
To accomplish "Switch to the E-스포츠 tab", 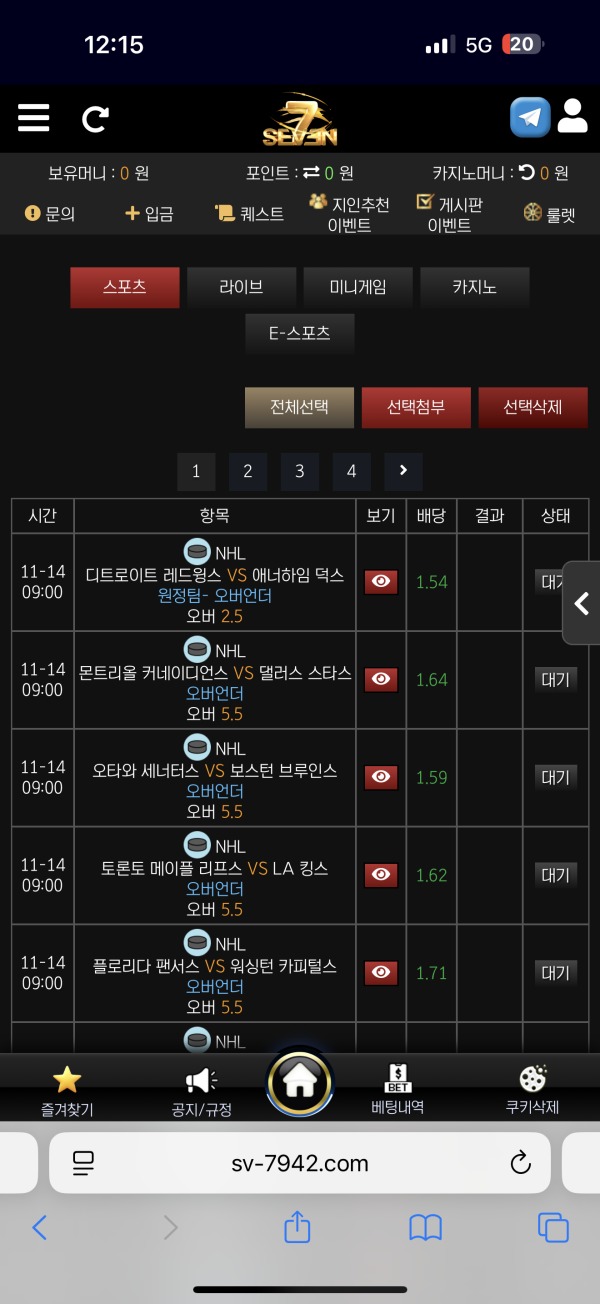I will tap(299, 334).
